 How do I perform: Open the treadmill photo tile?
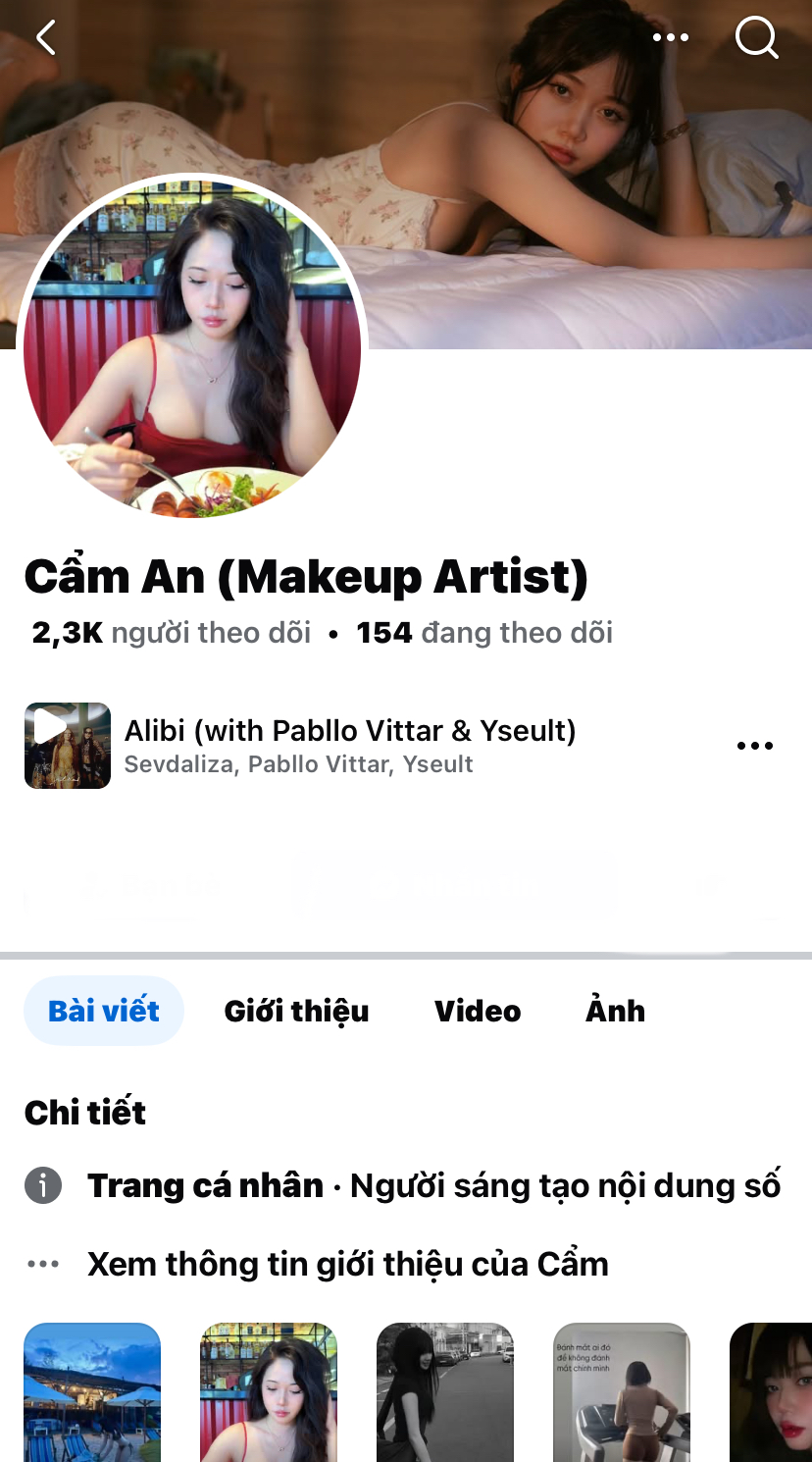click(x=622, y=1391)
